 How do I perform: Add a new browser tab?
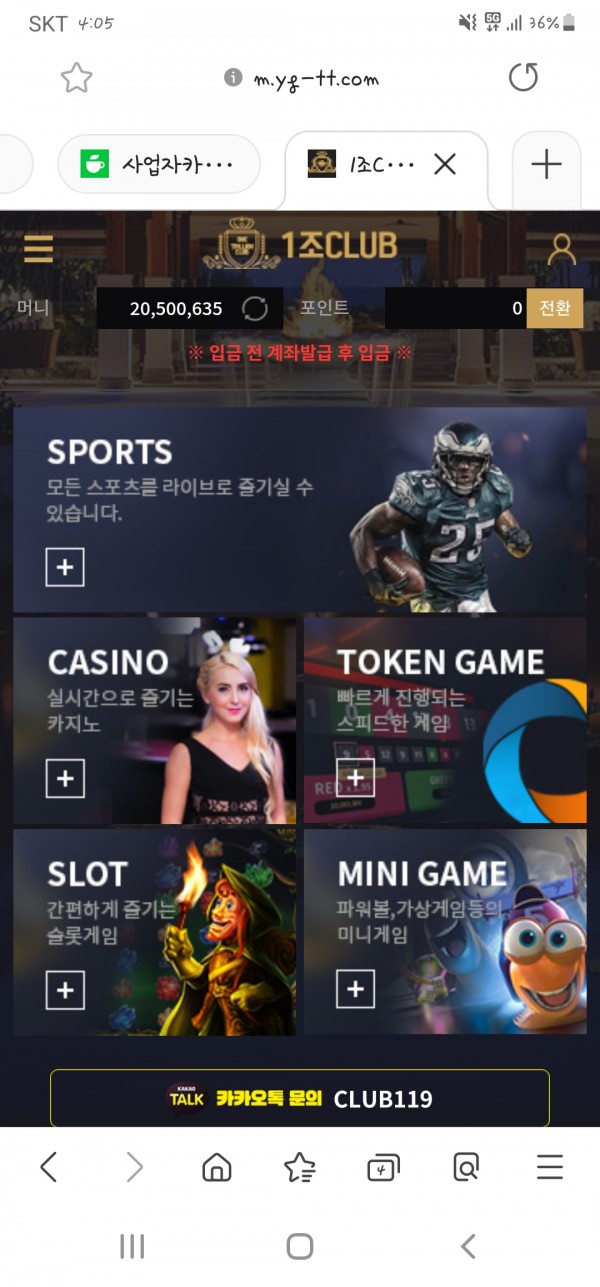546,164
